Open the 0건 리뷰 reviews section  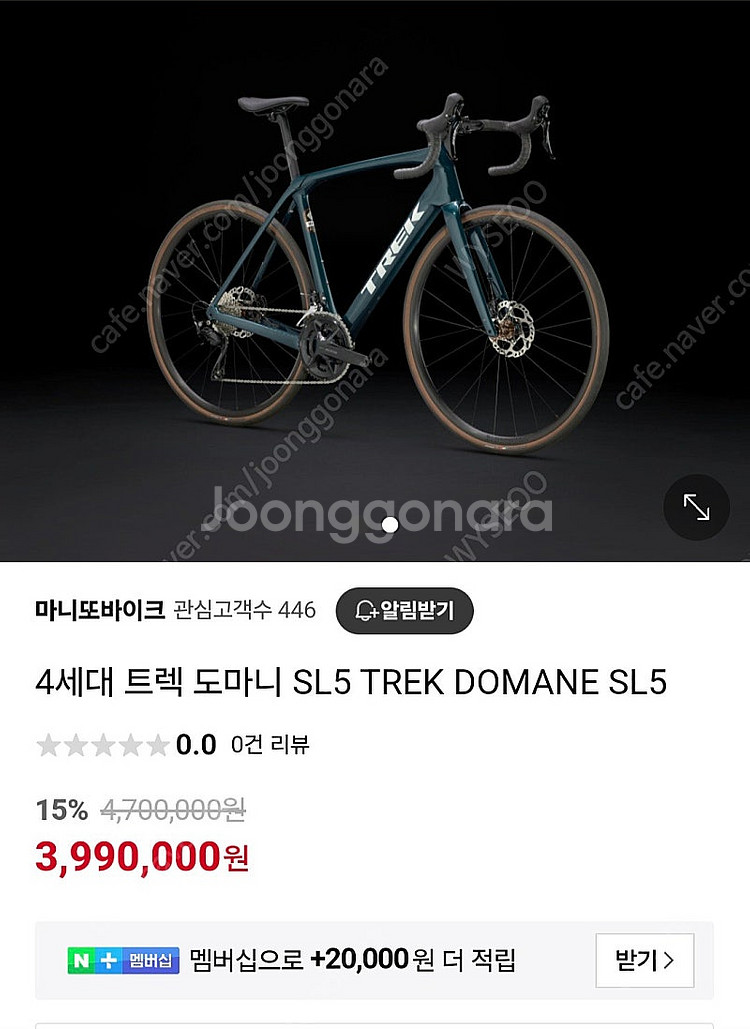(x=270, y=744)
